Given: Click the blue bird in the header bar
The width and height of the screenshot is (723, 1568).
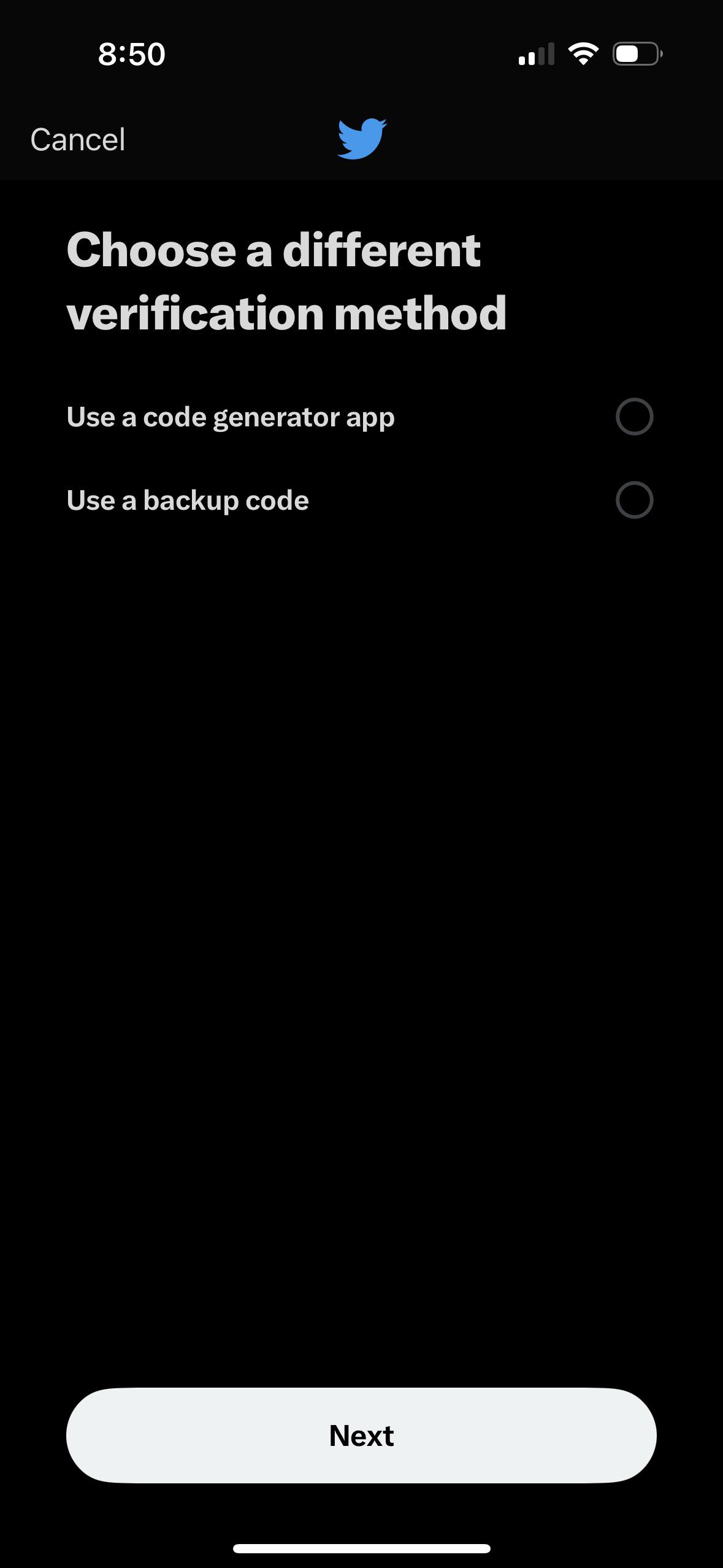Looking at the screenshot, I should coord(361,139).
